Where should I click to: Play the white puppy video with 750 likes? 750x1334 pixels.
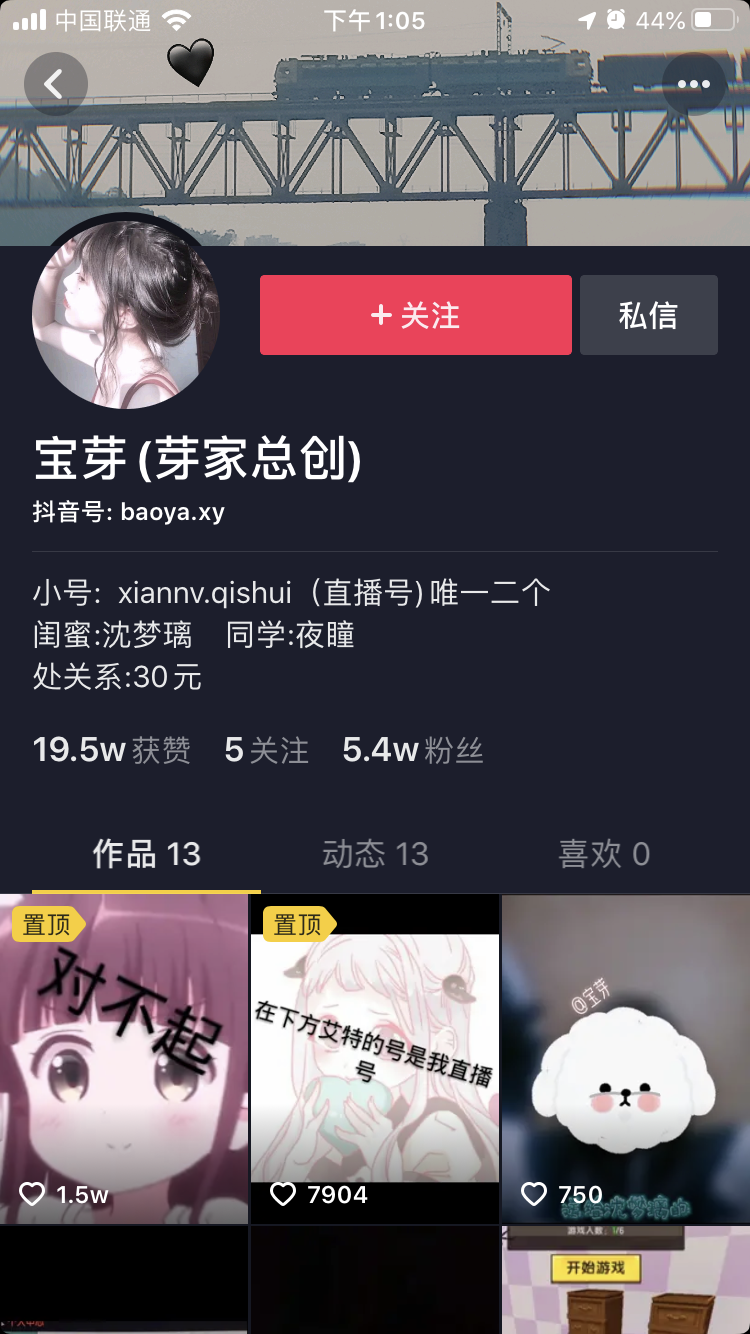pos(625,1059)
